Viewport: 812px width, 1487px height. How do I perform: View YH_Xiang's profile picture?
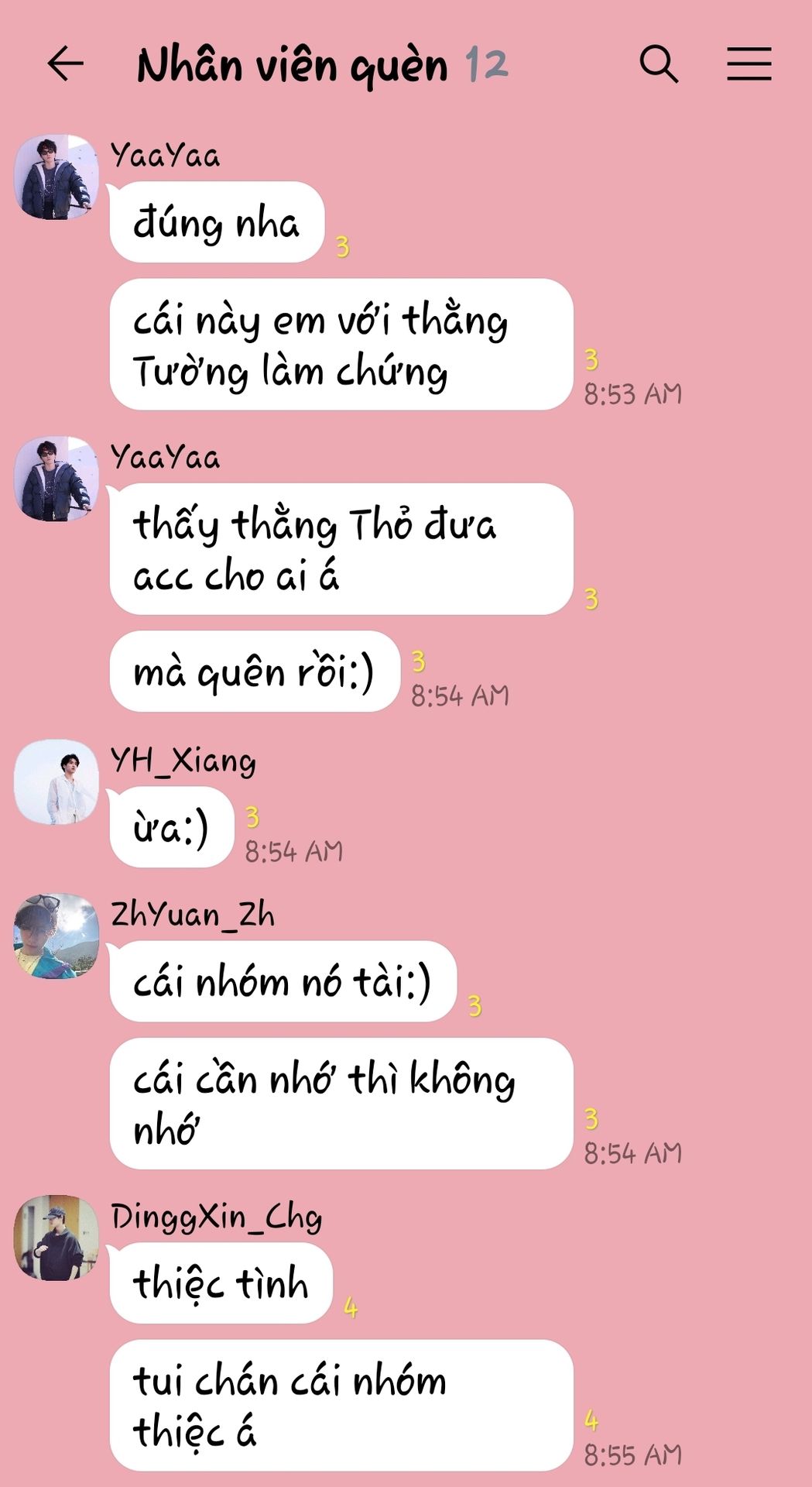click(x=57, y=781)
